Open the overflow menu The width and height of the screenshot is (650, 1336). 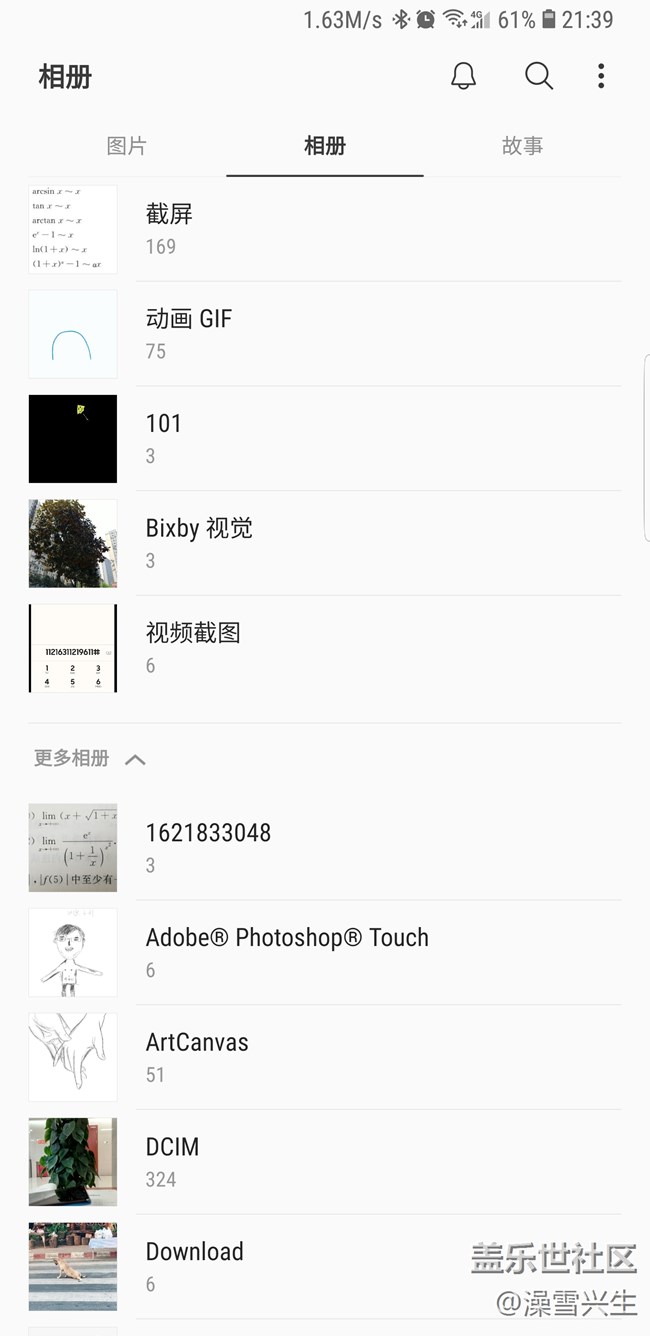pos(601,76)
